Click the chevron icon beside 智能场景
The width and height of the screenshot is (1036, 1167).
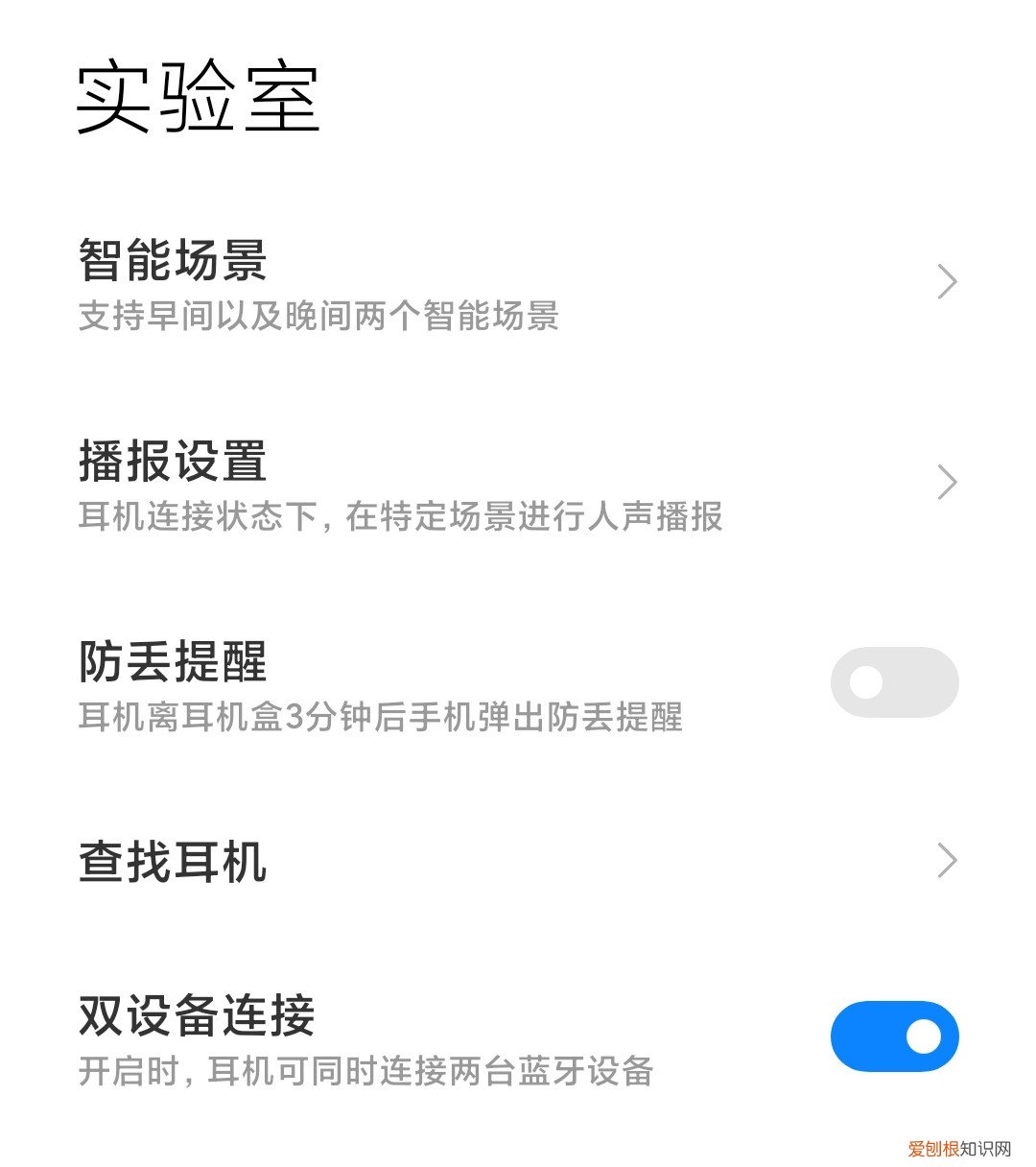[946, 281]
